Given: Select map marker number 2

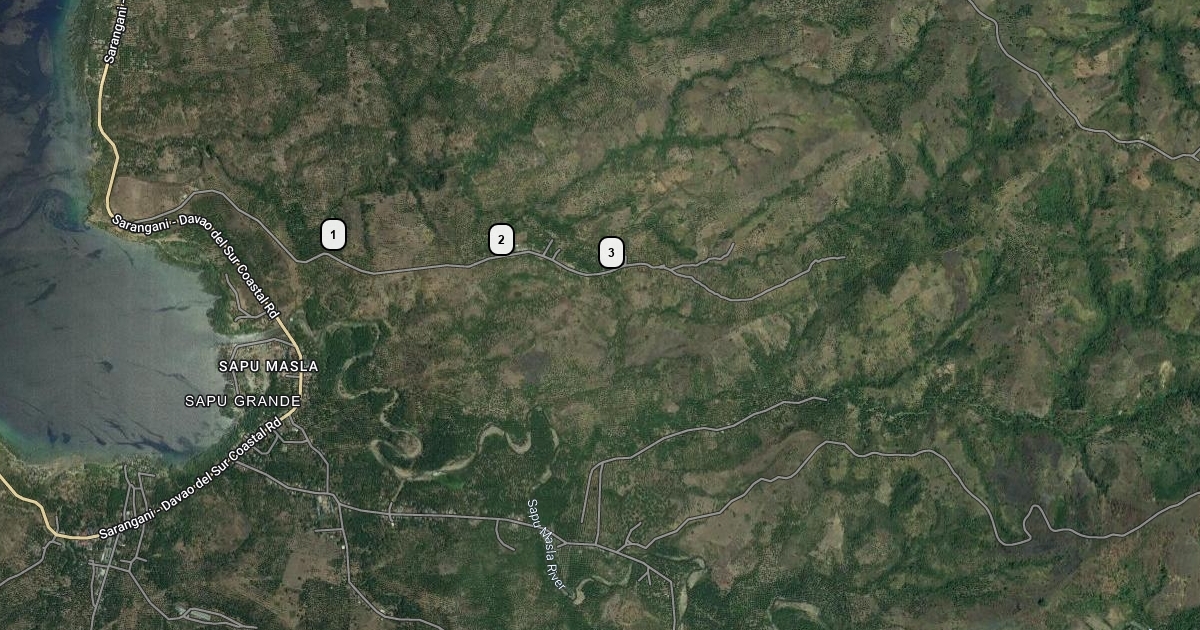Looking at the screenshot, I should (501, 239).
